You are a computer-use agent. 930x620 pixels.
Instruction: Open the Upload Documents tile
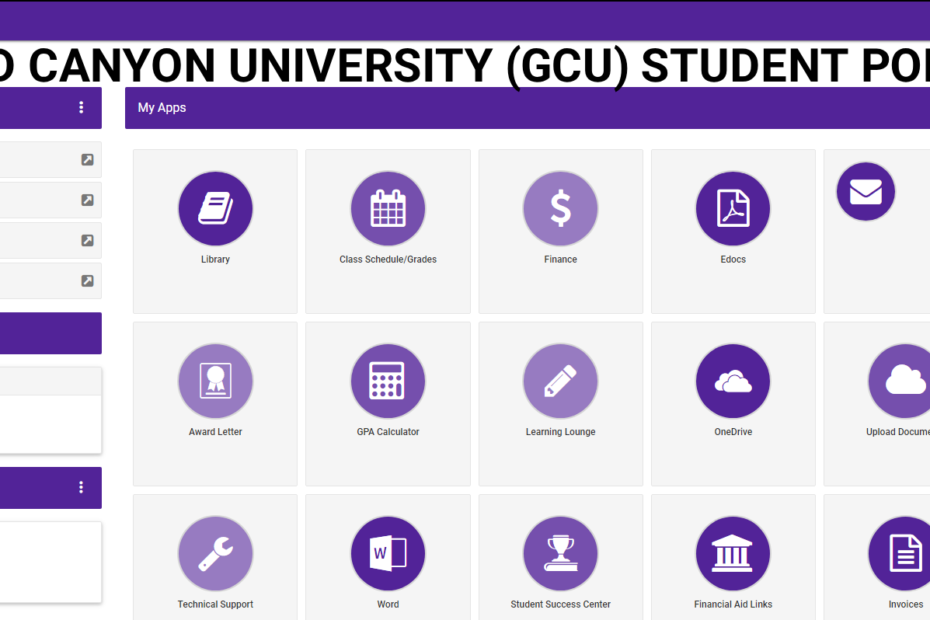(900, 382)
